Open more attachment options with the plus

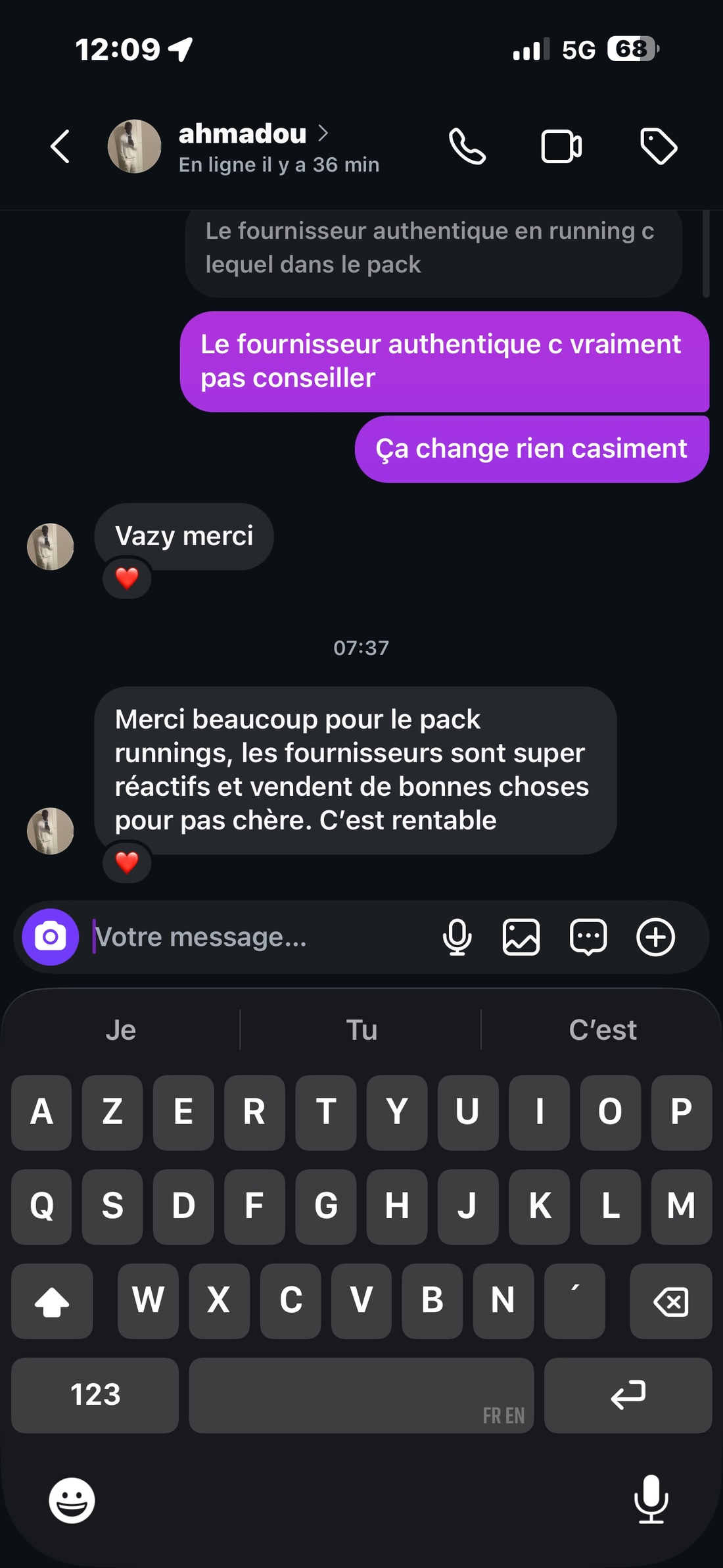coord(655,937)
